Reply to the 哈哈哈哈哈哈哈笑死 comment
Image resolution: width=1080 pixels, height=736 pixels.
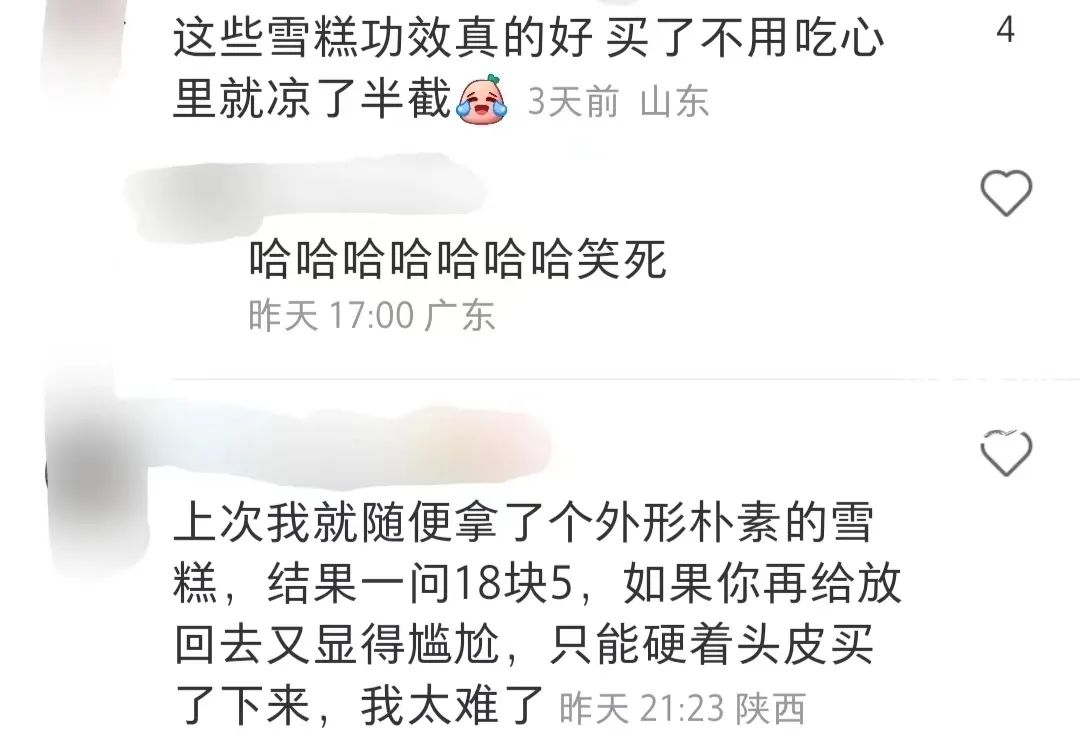457,262
